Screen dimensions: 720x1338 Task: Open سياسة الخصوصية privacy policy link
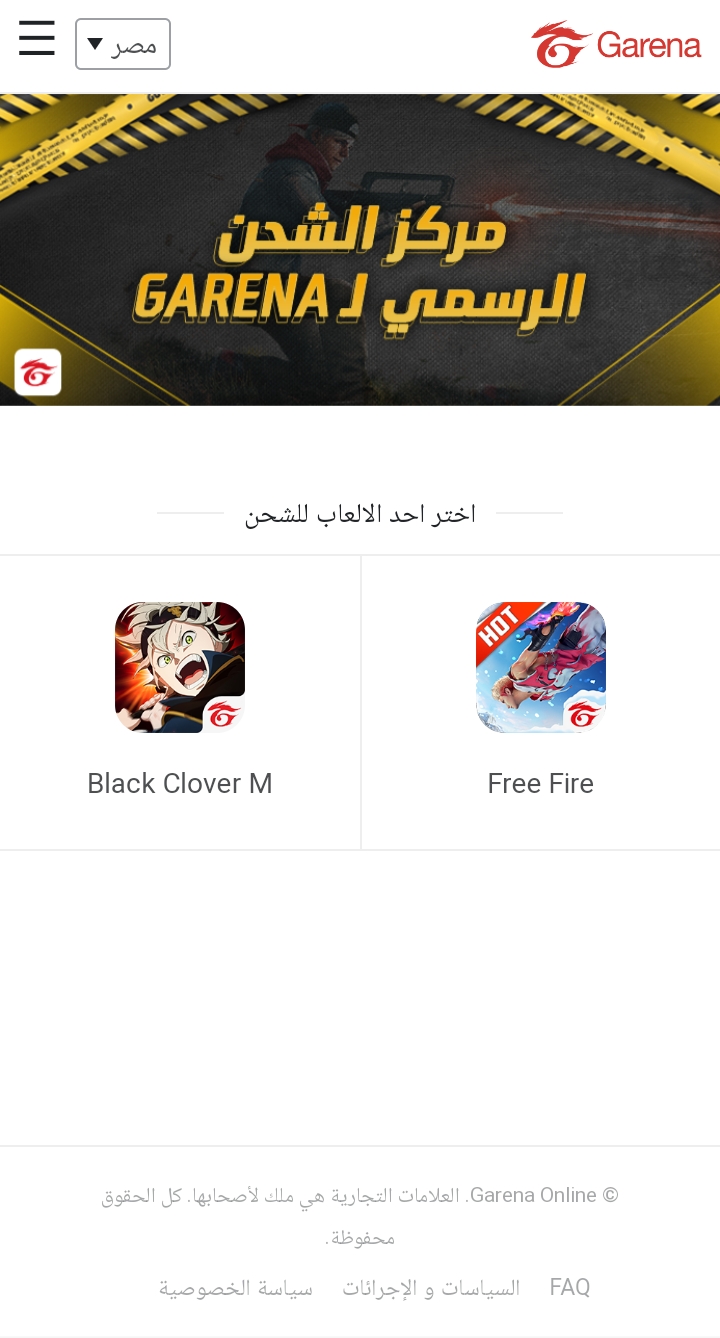tap(236, 1288)
